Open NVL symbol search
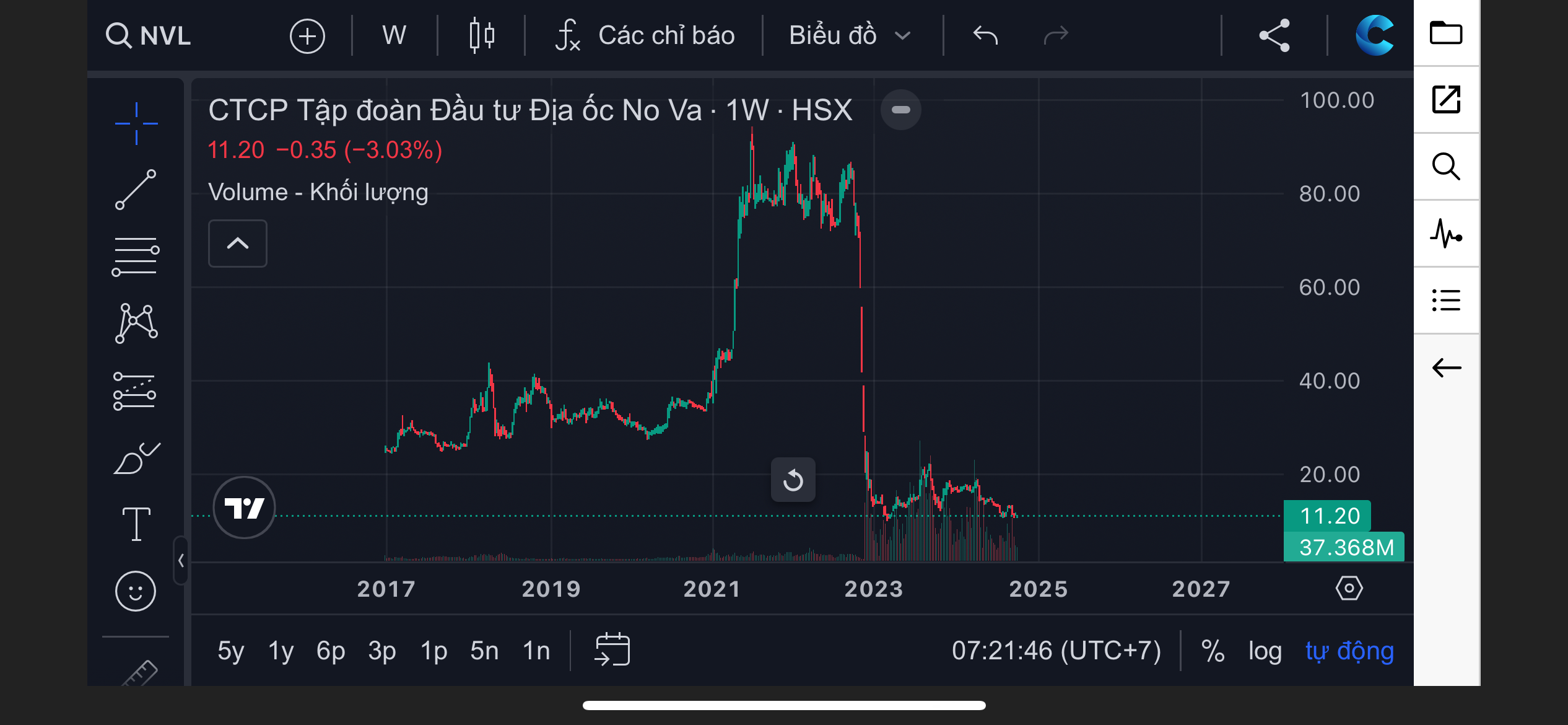1568x725 pixels. 149,35
